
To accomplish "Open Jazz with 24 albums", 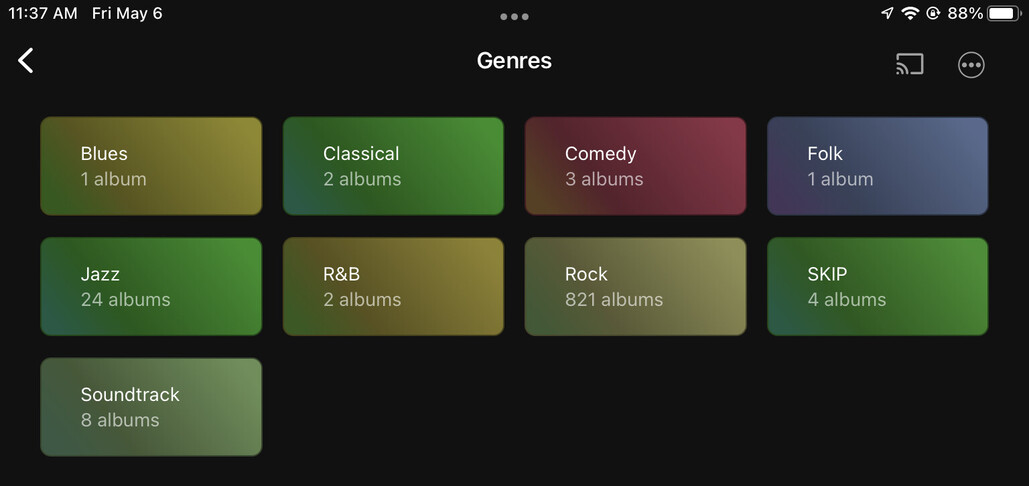I will coord(151,286).
